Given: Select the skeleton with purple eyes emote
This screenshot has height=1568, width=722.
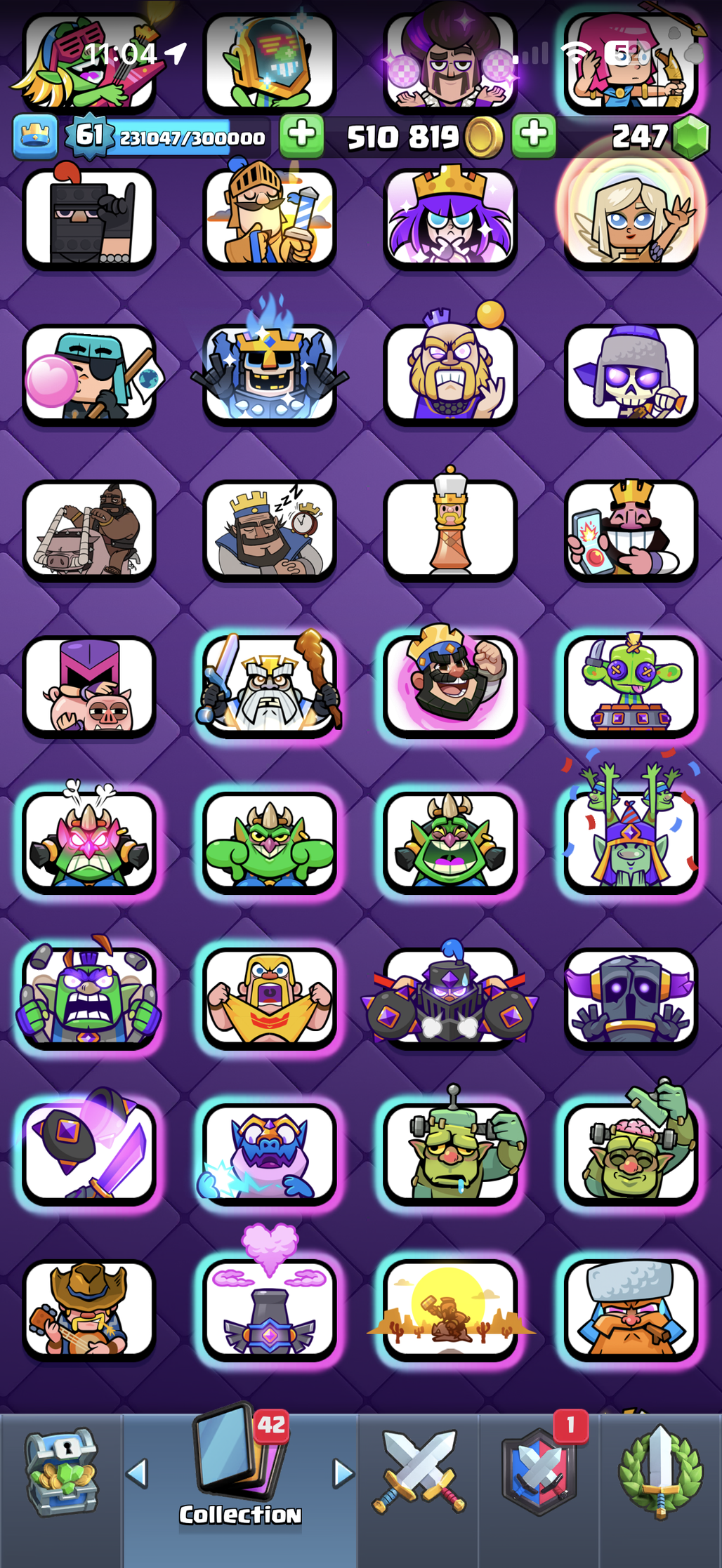Looking at the screenshot, I should click(631, 375).
